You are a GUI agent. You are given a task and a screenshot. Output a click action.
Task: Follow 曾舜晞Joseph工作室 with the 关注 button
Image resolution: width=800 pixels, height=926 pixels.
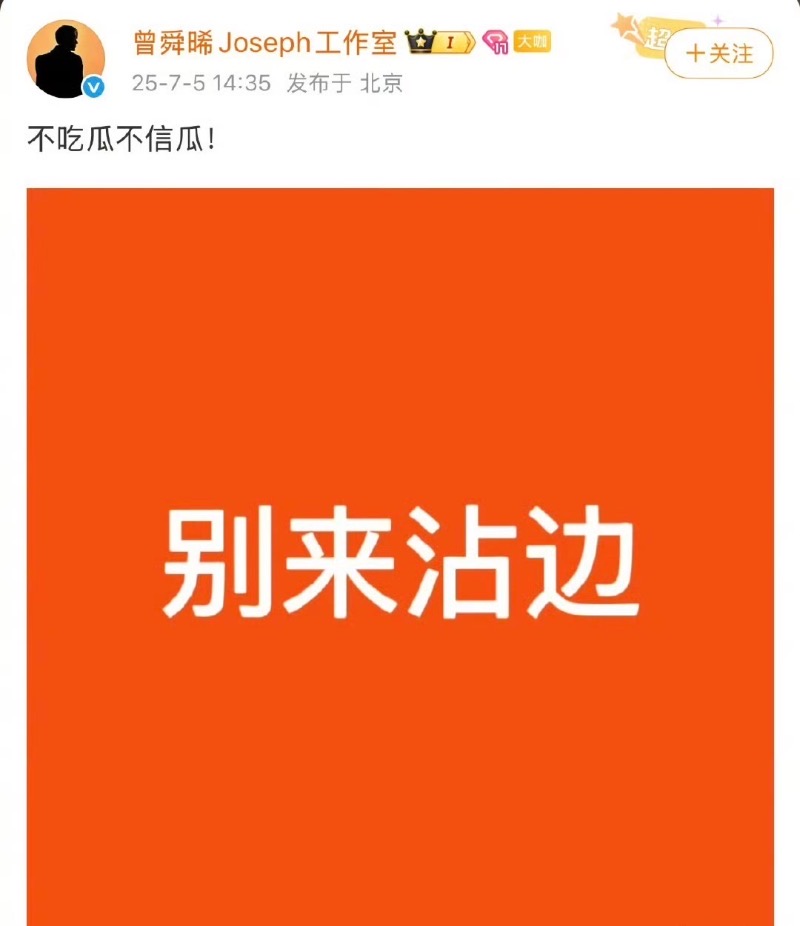(x=718, y=53)
